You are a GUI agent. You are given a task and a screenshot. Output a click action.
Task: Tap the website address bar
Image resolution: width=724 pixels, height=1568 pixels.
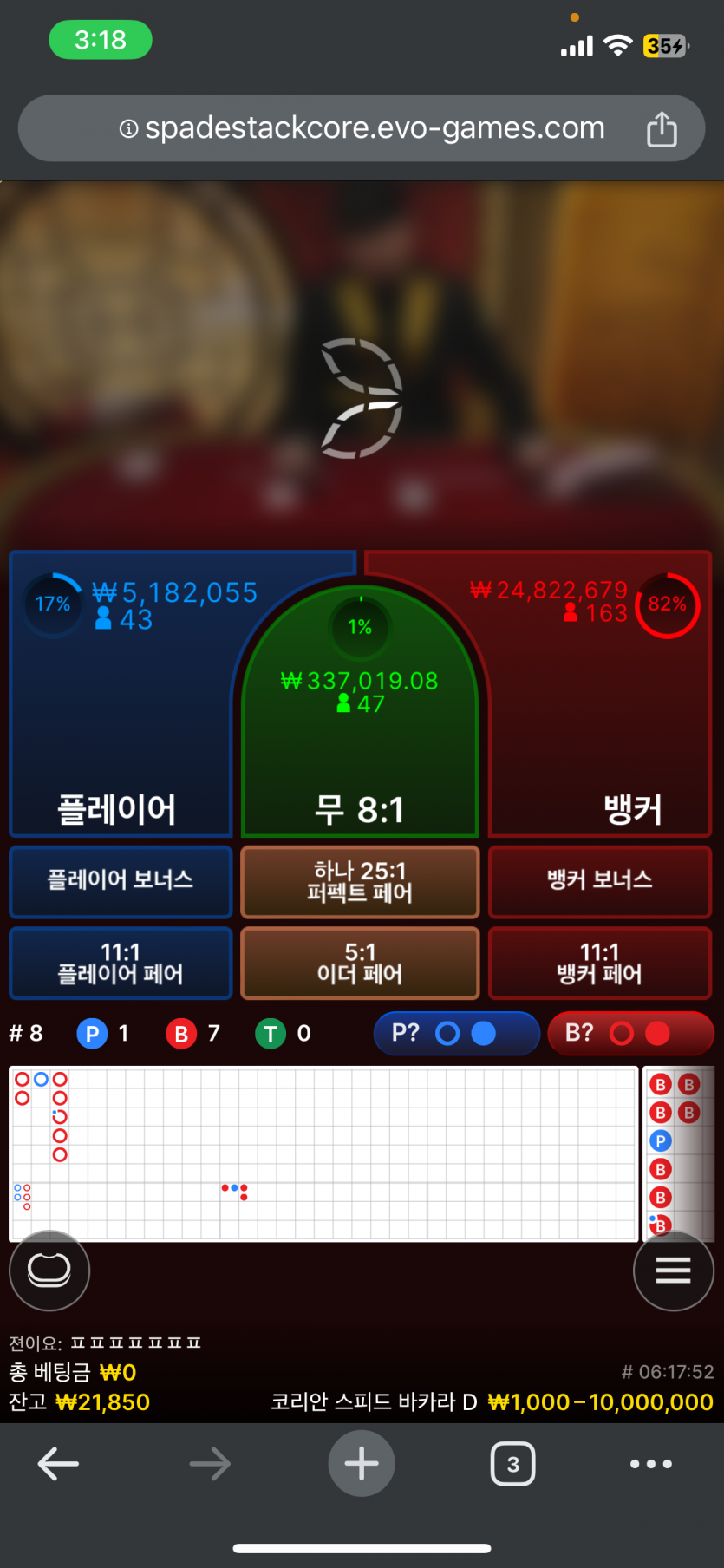coord(362,128)
